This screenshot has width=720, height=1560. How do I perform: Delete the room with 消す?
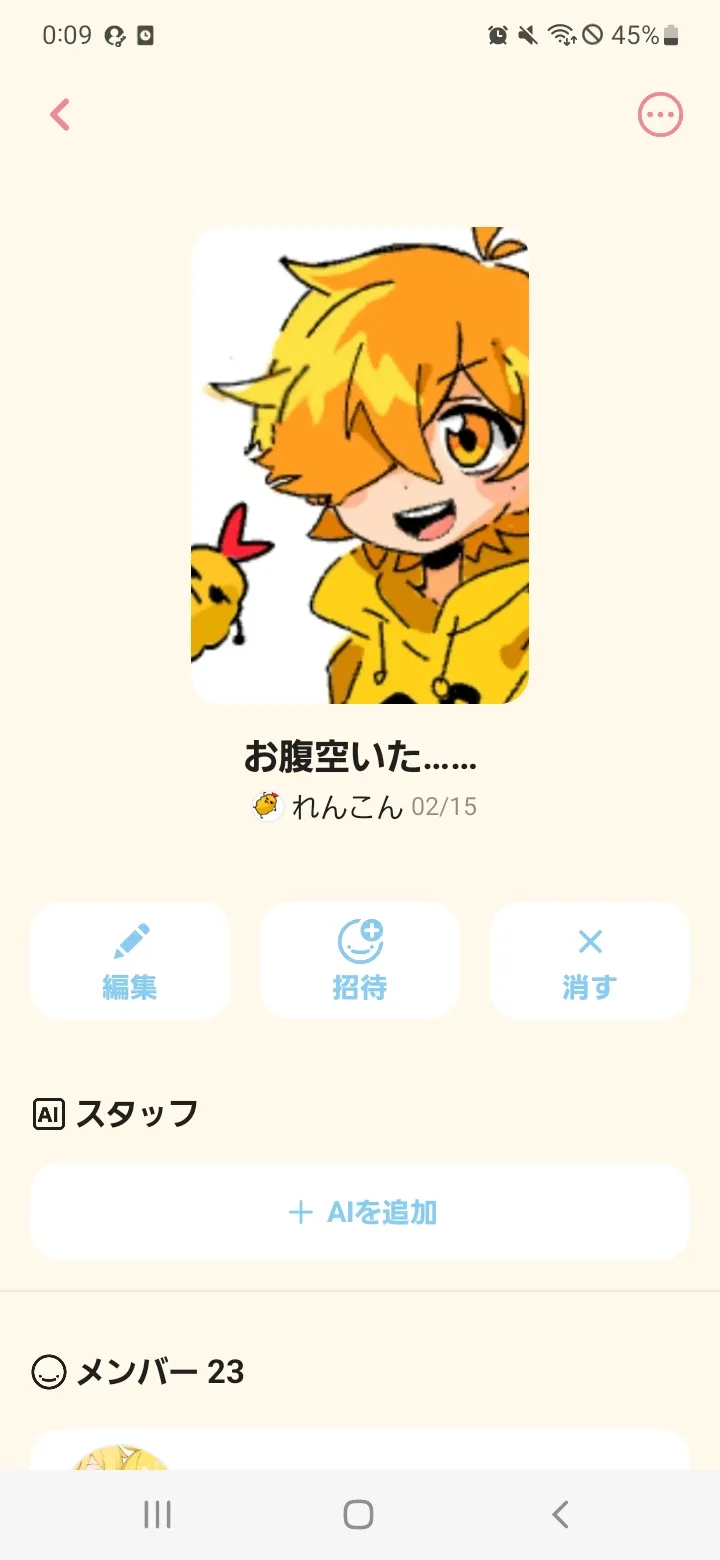[590, 961]
